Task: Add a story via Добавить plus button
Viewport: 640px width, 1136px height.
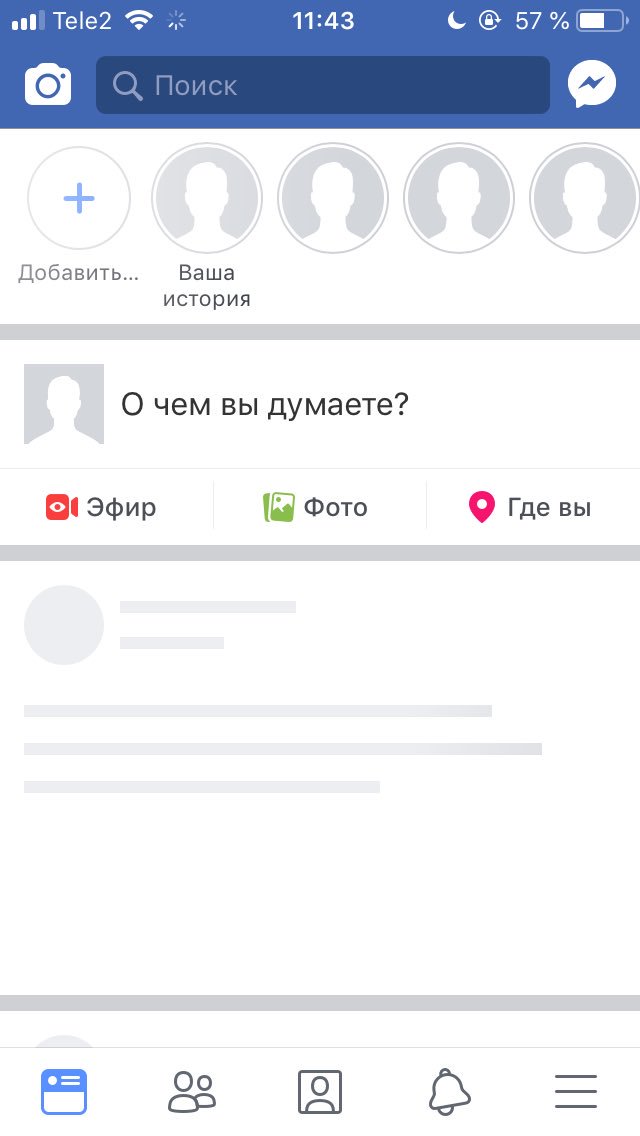Action: pos(79,198)
